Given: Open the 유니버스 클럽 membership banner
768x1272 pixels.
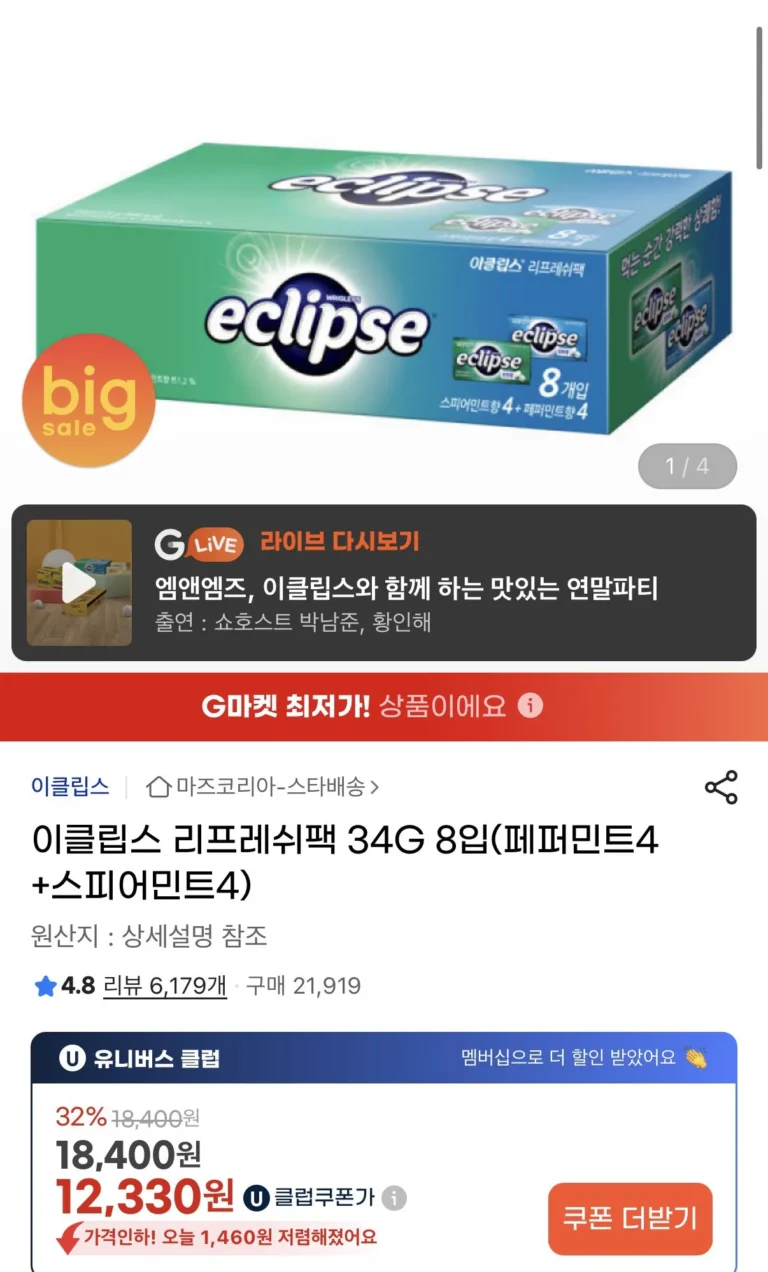Looking at the screenshot, I should click(x=384, y=1058).
